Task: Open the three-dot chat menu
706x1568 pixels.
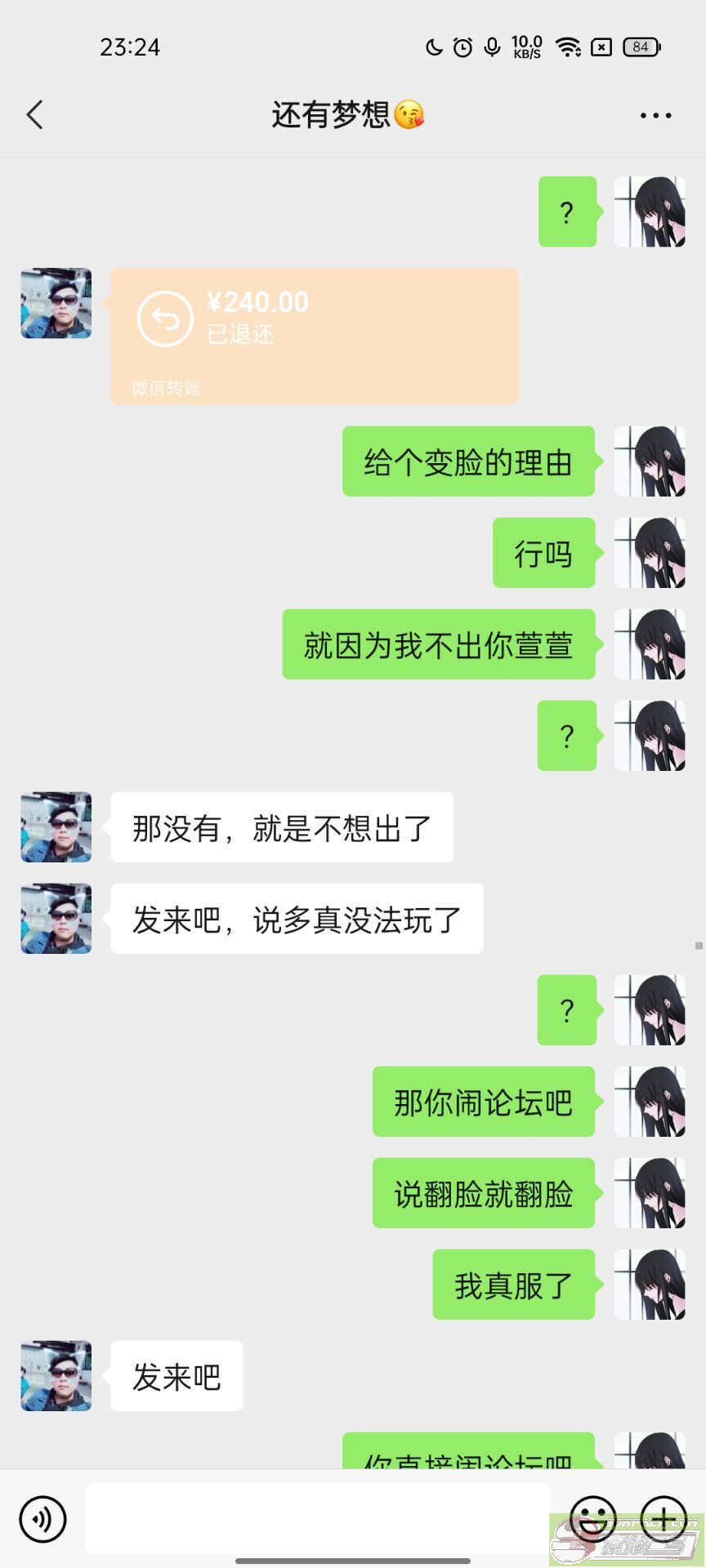Action: pyautogui.click(x=655, y=115)
